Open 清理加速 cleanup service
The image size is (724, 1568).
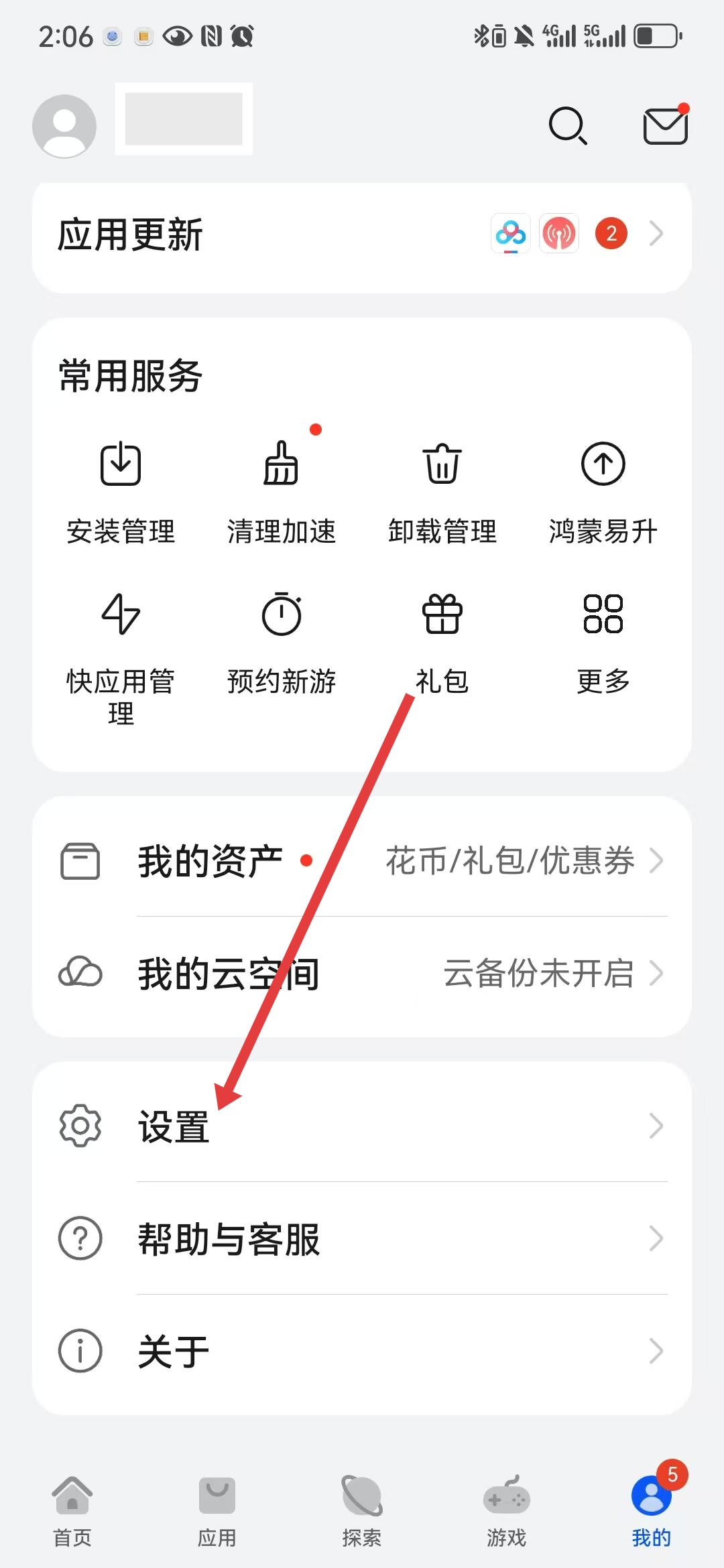(x=282, y=493)
